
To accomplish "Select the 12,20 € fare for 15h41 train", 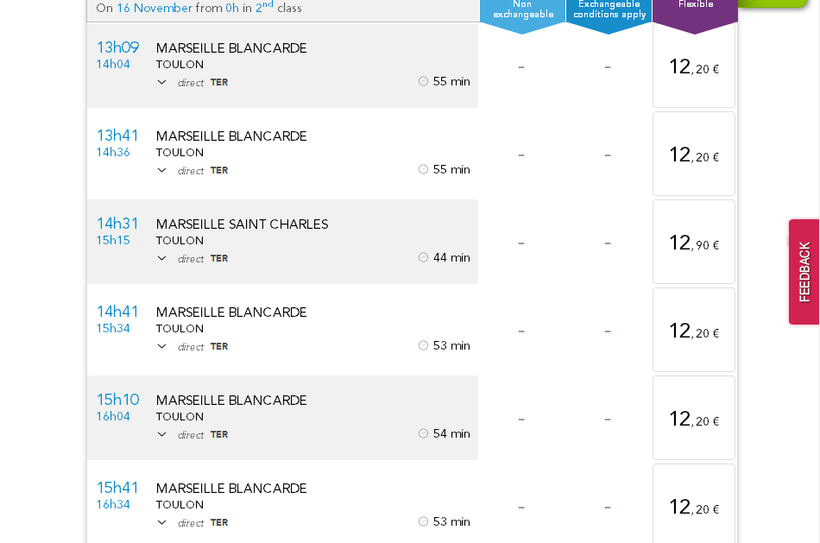I will (694, 505).
